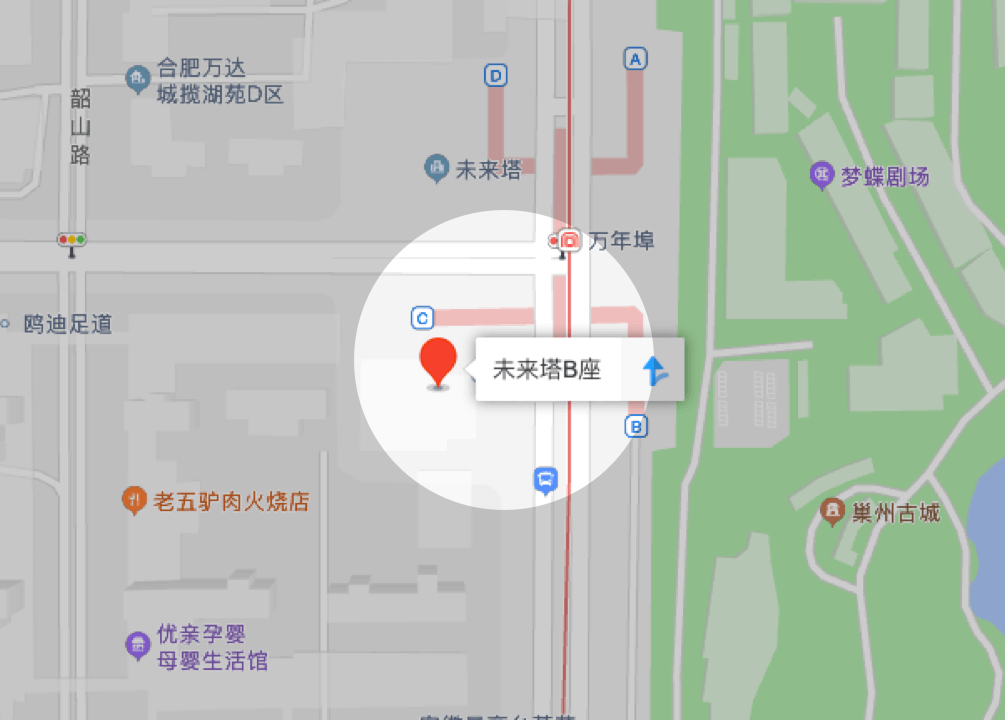The image size is (1005, 720).
Task: Open the 未来塔B座 info callout
Action: pos(547,370)
